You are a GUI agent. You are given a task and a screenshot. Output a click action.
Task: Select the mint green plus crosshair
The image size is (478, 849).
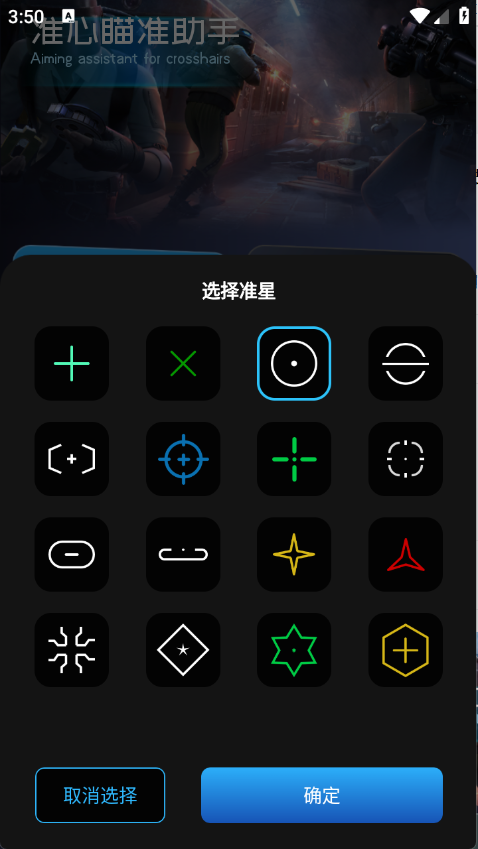pos(71,363)
